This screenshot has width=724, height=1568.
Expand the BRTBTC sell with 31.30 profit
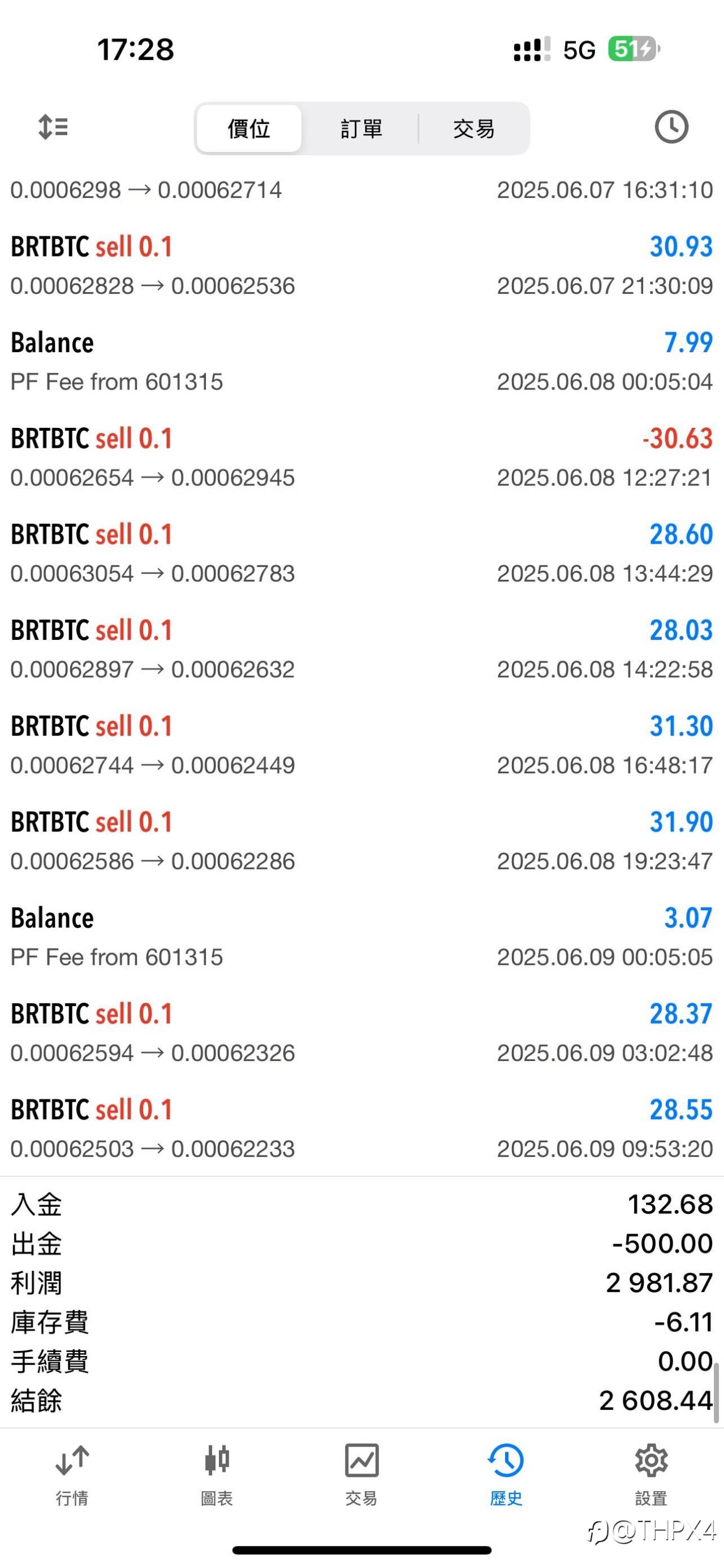tap(361, 745)
